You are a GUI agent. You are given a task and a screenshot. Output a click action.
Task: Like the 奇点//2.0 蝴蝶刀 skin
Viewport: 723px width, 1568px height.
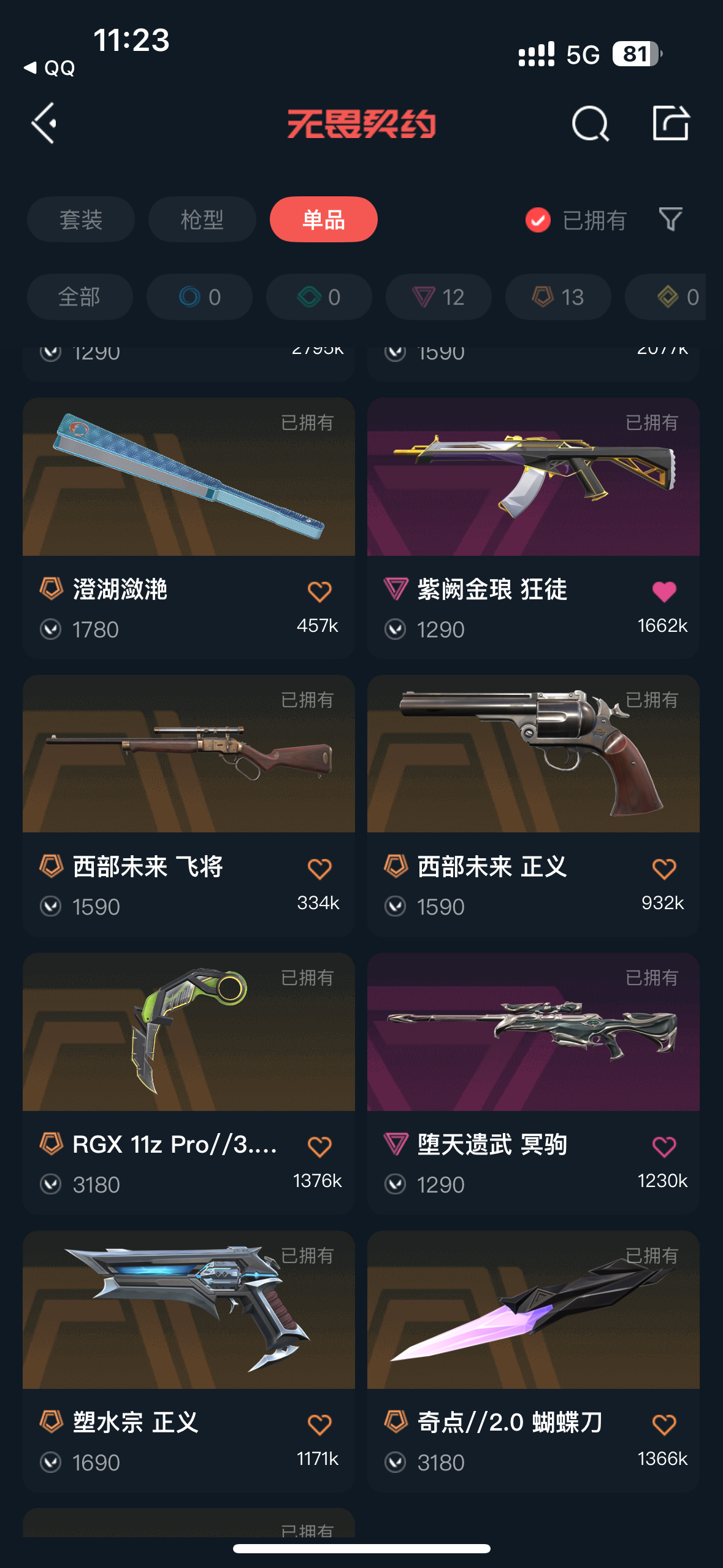[x=664, y=1424]
